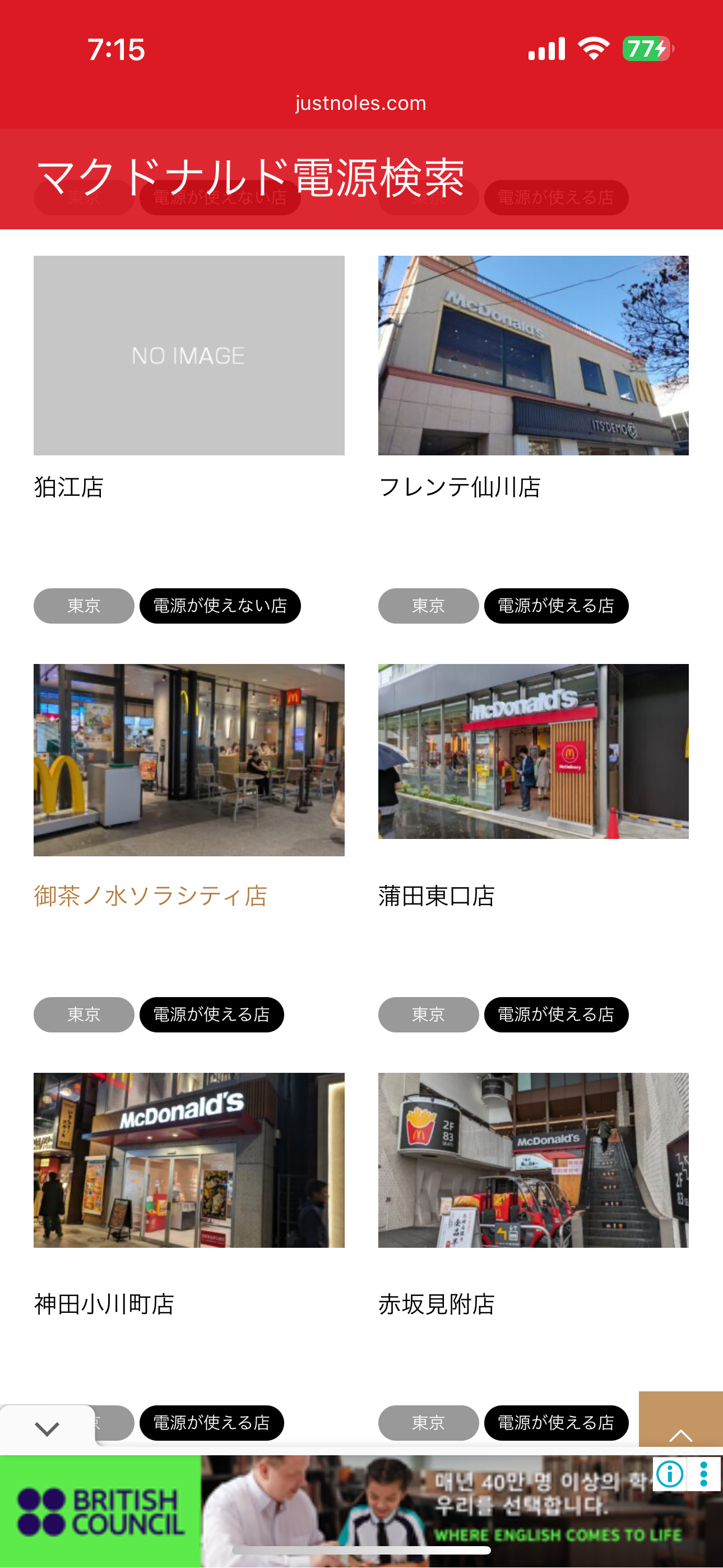The width and height of the screenshot is (723, 1568).
Task: Collapse the ad with the down chevron
Action: (x=47, y=1428)
